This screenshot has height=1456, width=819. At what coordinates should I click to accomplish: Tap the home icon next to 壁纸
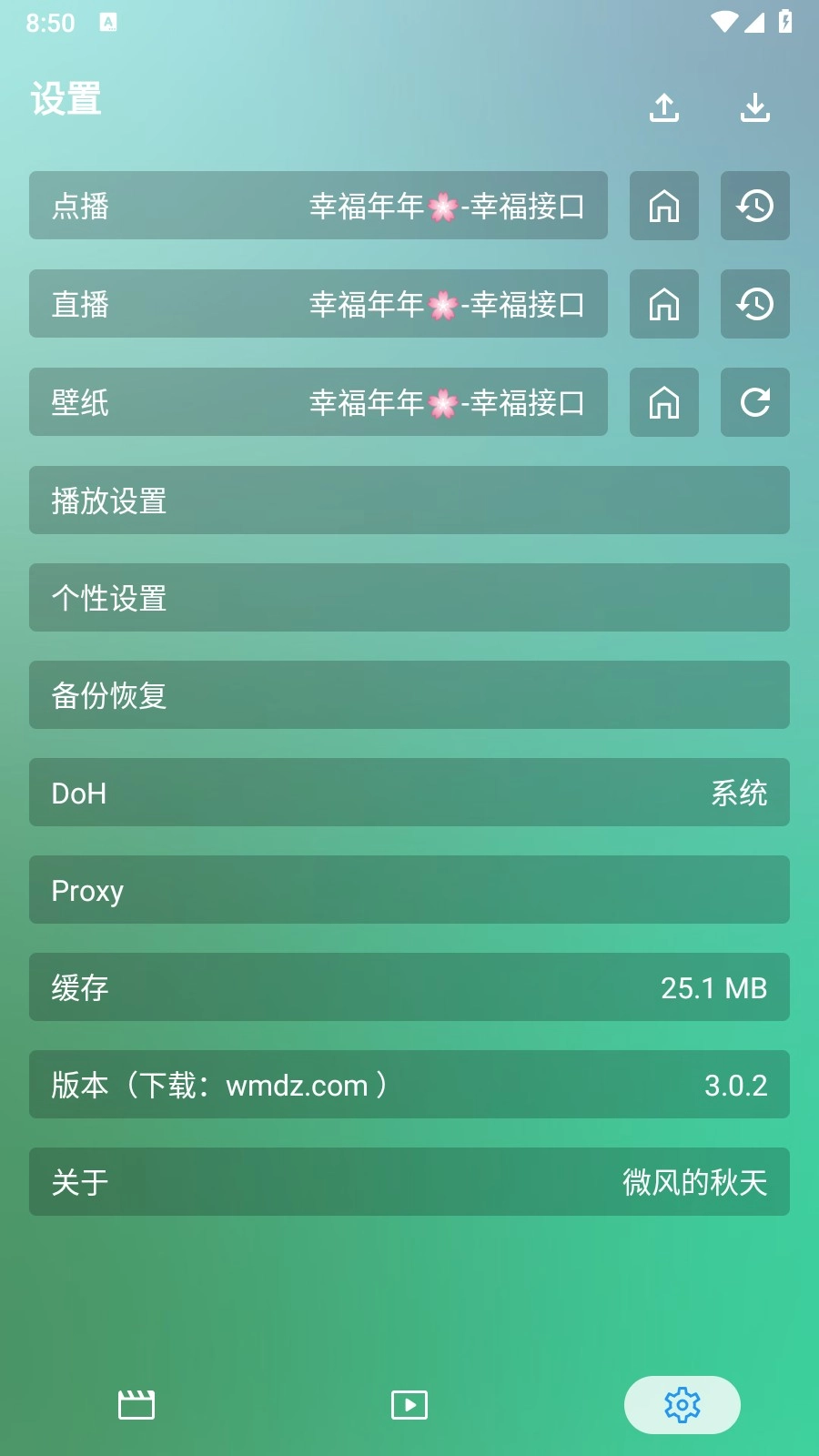[664, 402]
